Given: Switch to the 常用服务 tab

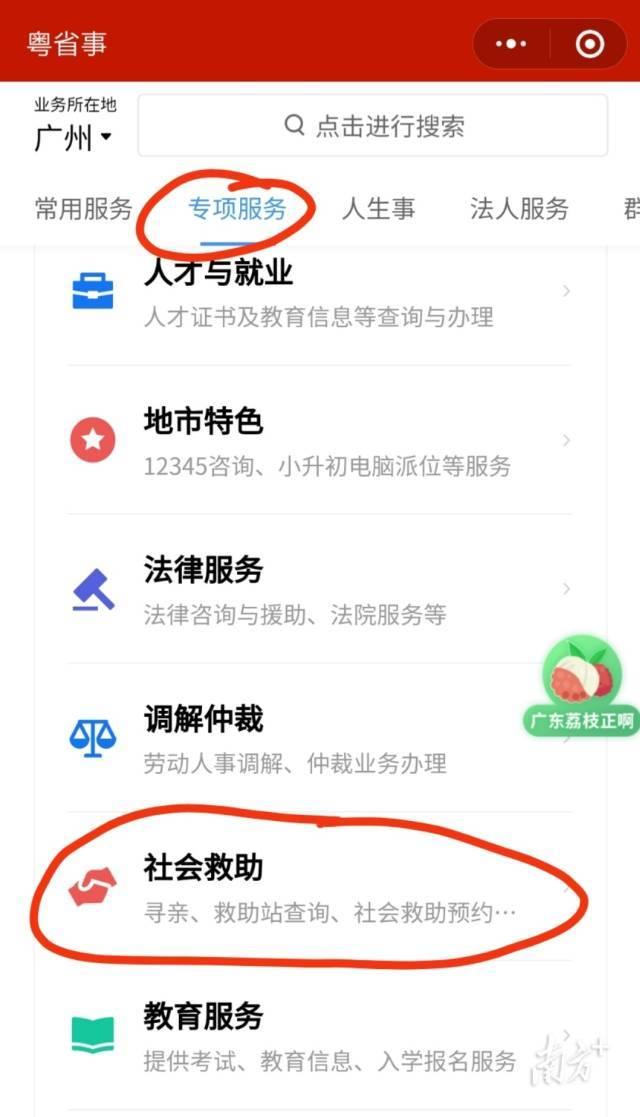Looking at the screenshot, I should [x=83, y=209].
